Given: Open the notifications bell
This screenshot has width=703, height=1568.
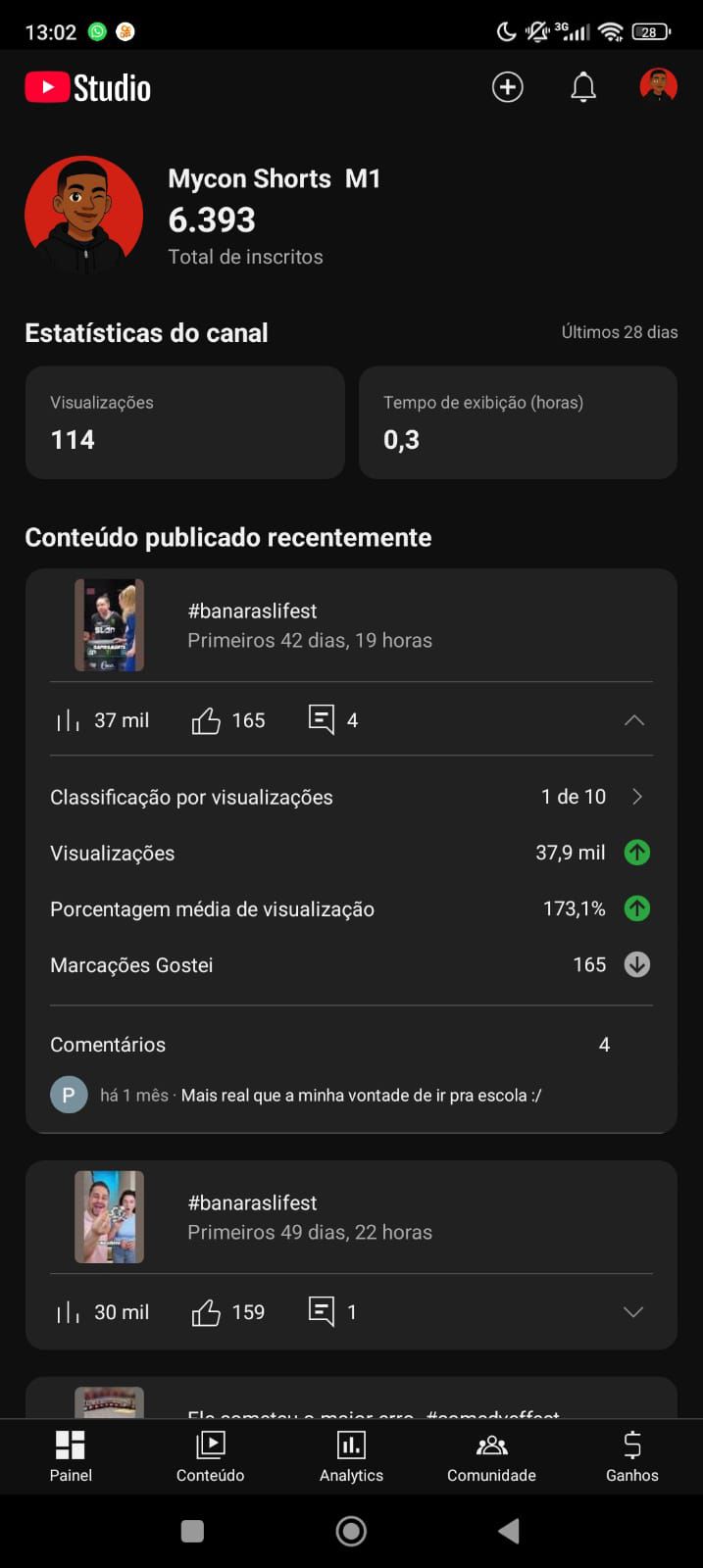Looking at the screenshot, I should [583, 87].
